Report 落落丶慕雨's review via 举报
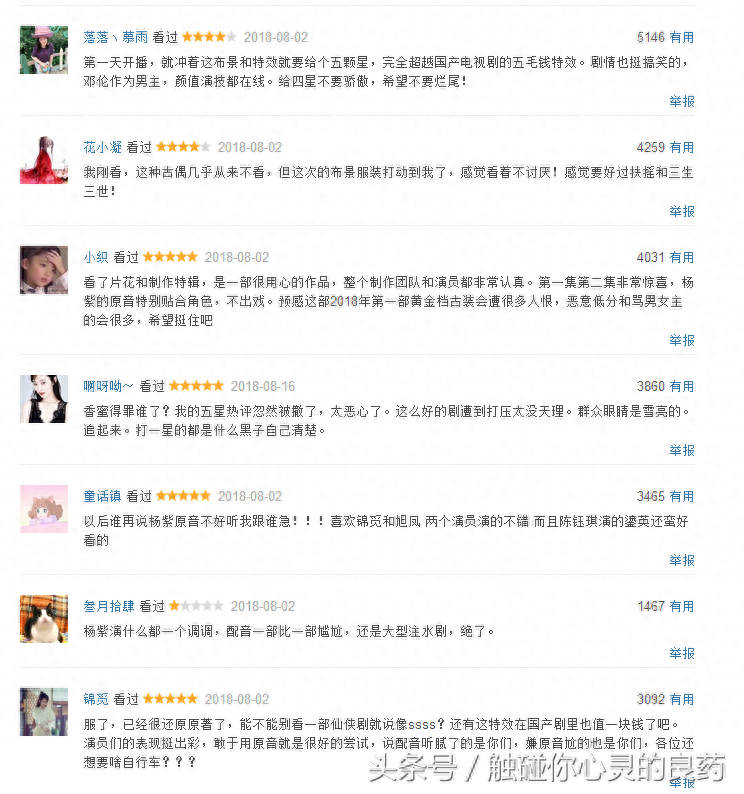This screenshot has width=744, height=794. click(x=681, y=101)
